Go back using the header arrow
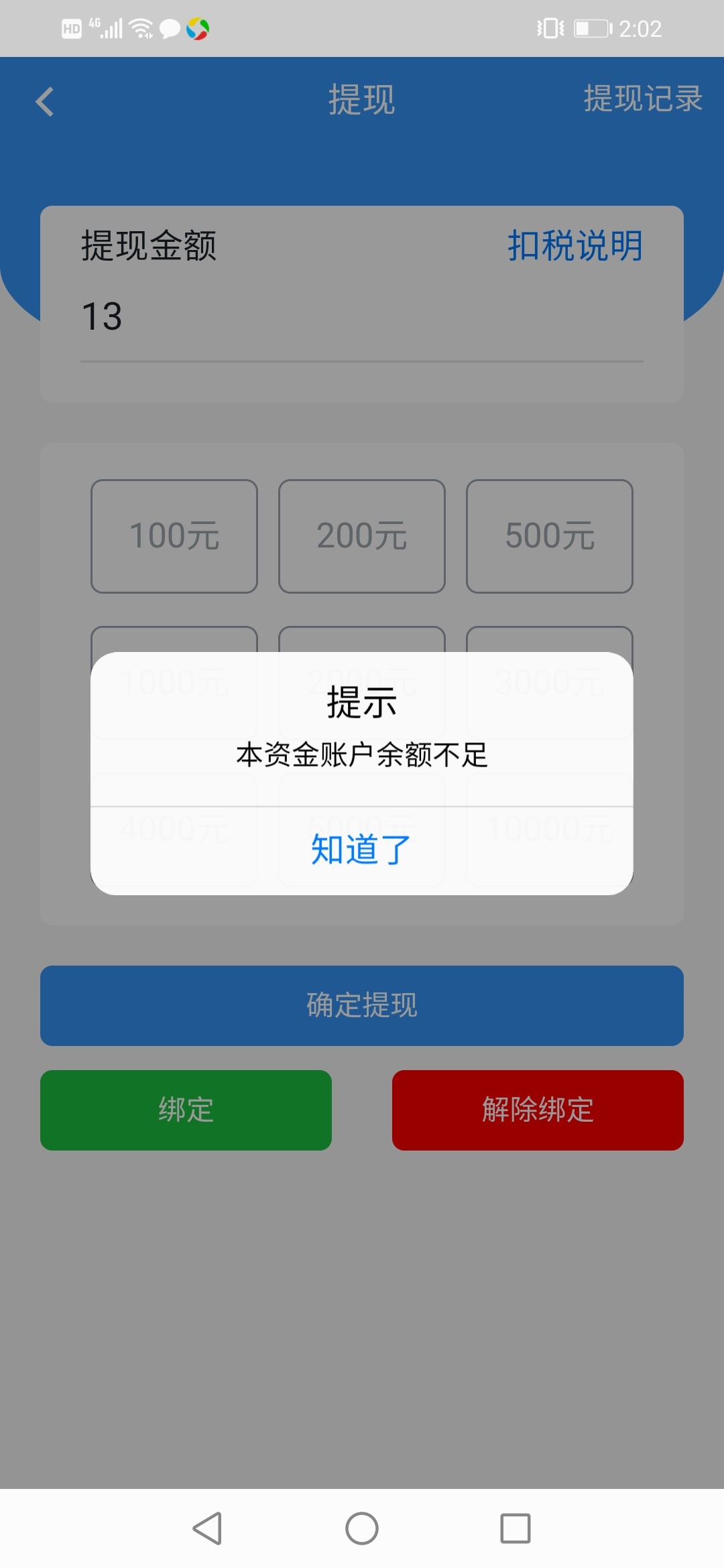Image resolution: width=724 pixels, height=1568 pixels. coord(44,102)
